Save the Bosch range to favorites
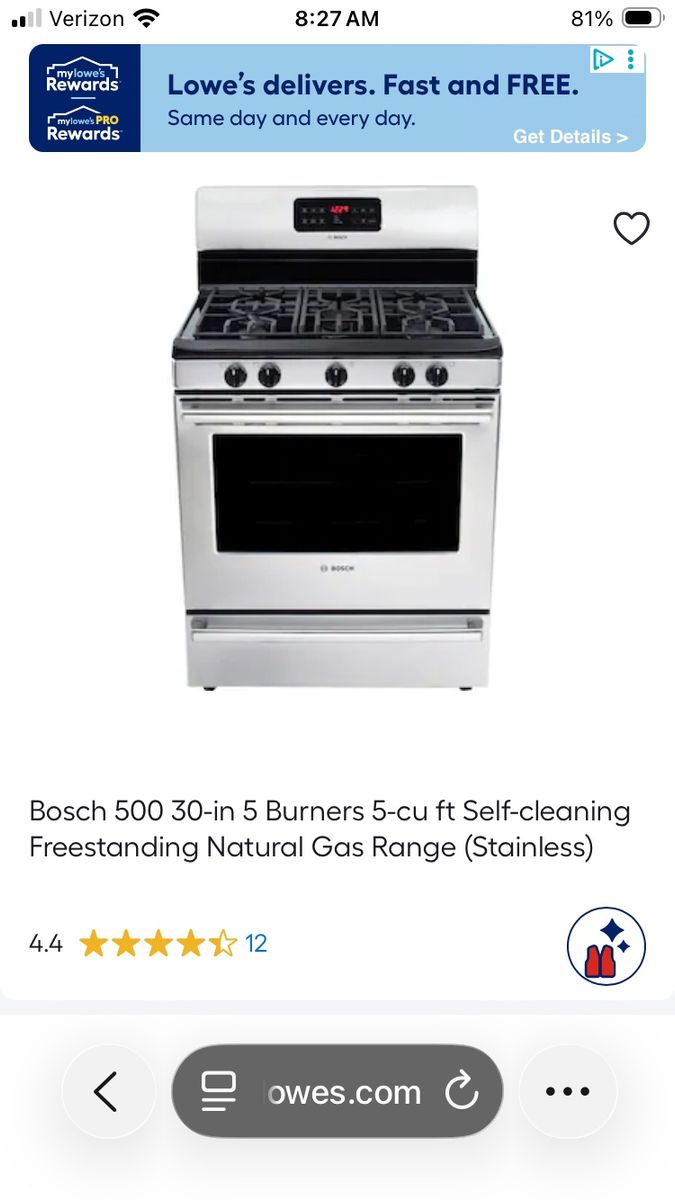The width and height of the screenshot is (675, 1200). pos(631,229)
